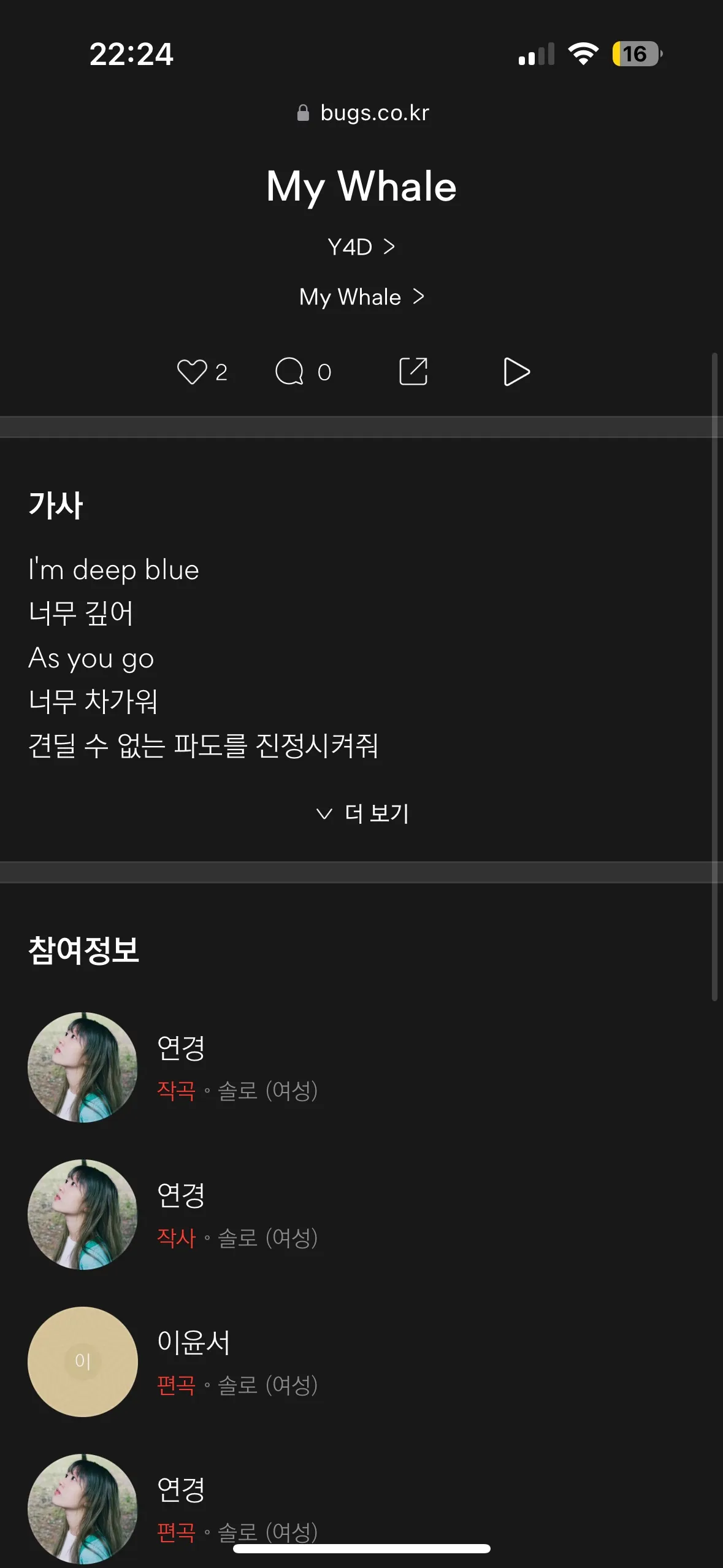Open 연경's profile photo thumbnail
The height and width of the screenshot is (1568, 723).
(x=83, y=1067)
